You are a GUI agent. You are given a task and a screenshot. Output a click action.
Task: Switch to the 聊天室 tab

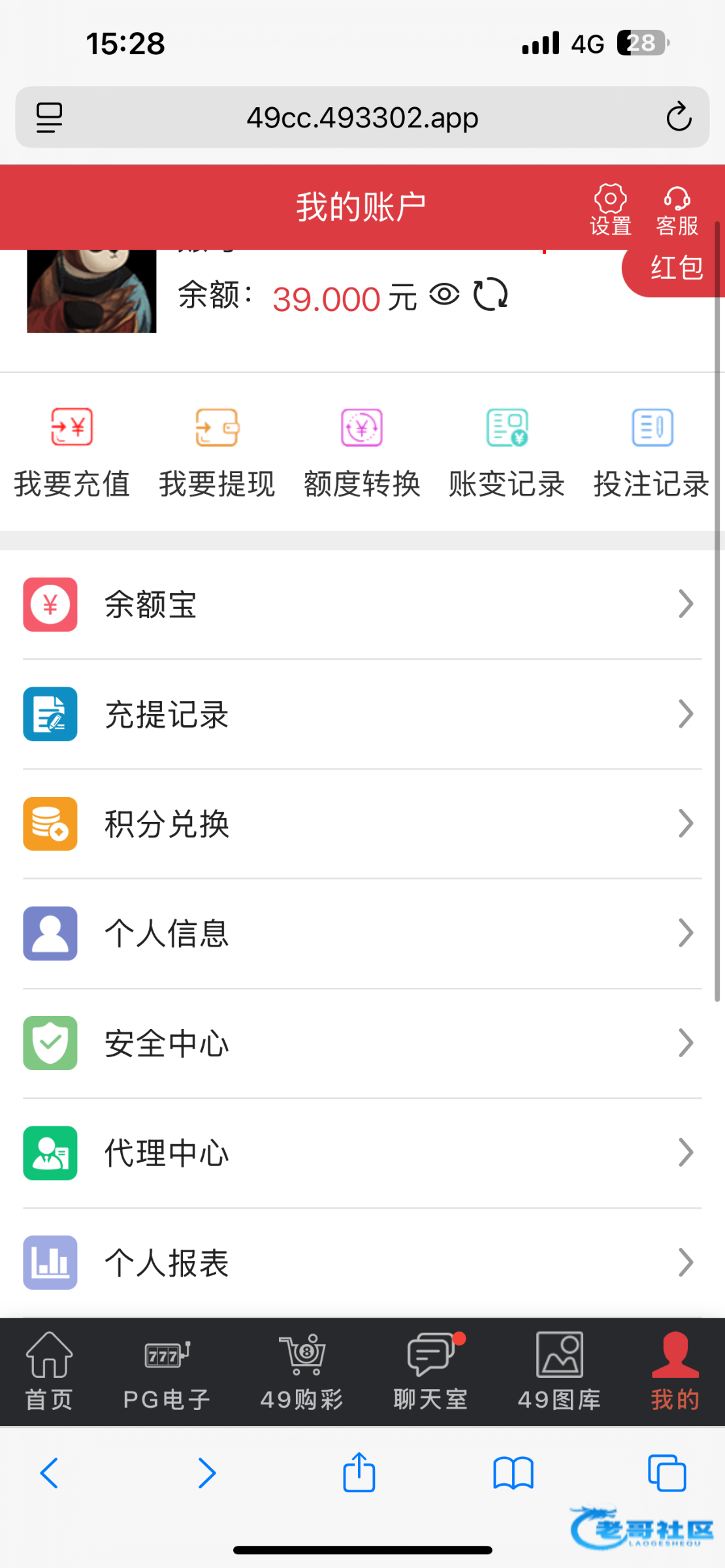click(x=430, y=1371)
